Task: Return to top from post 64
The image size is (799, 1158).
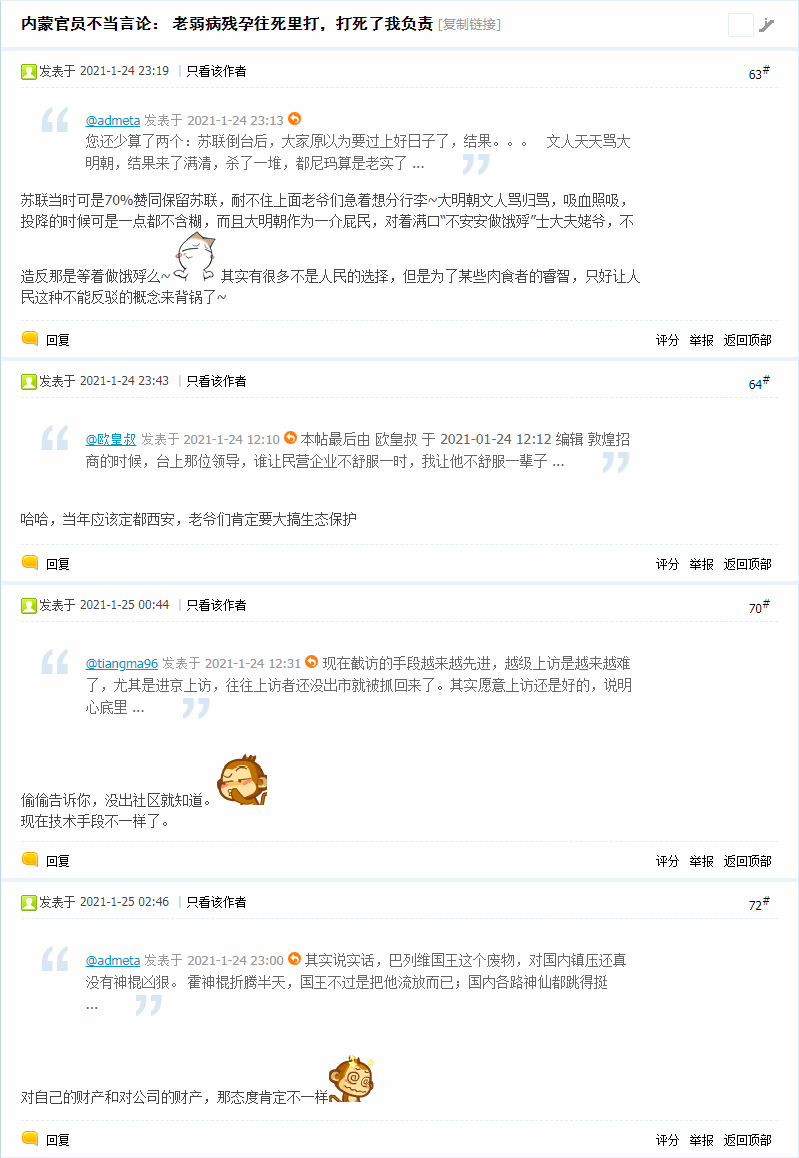Action: (747, 564)
